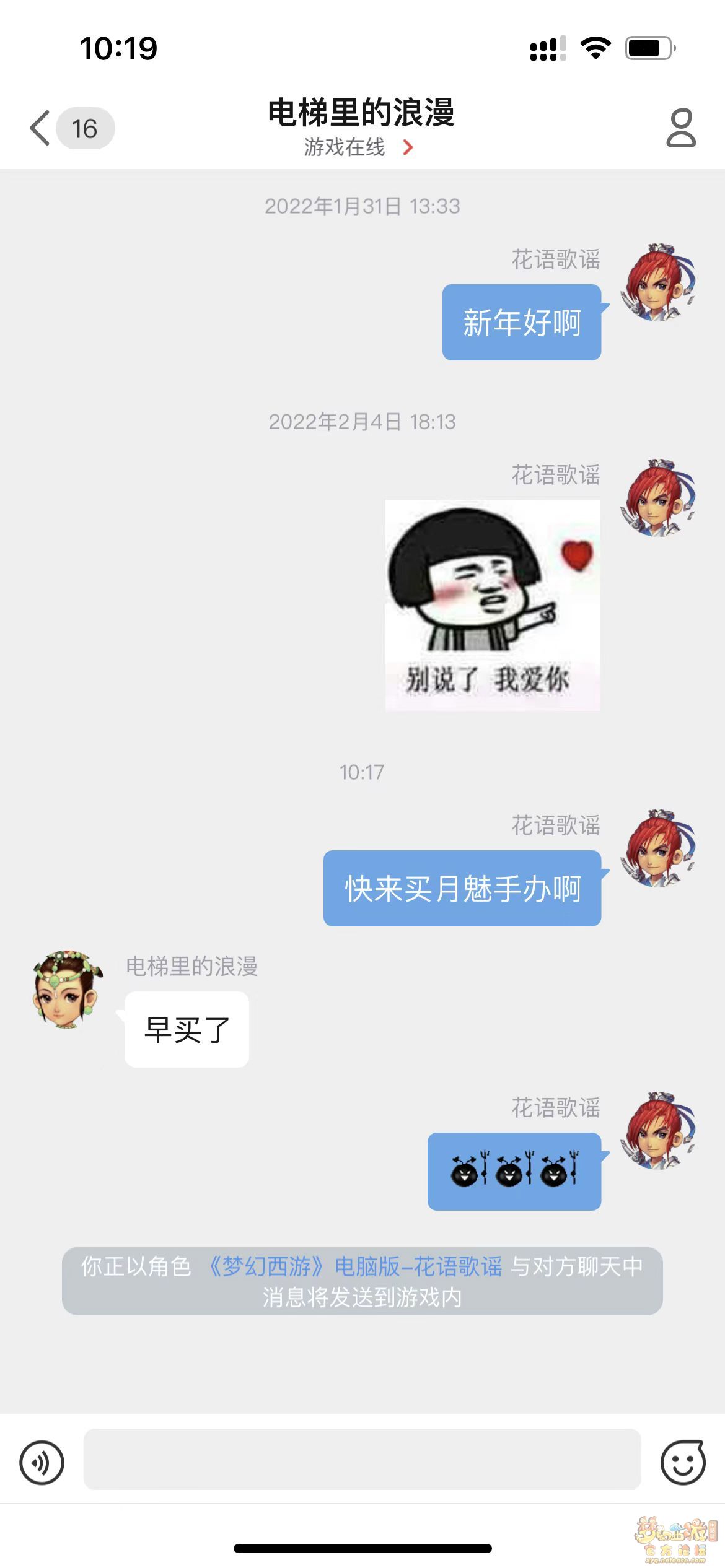Open the 《梦幻西游》电脑版-花语歌谣 role link
Image resolution: width=725 pixels, height=1568 pixels.
(354, 1267)
